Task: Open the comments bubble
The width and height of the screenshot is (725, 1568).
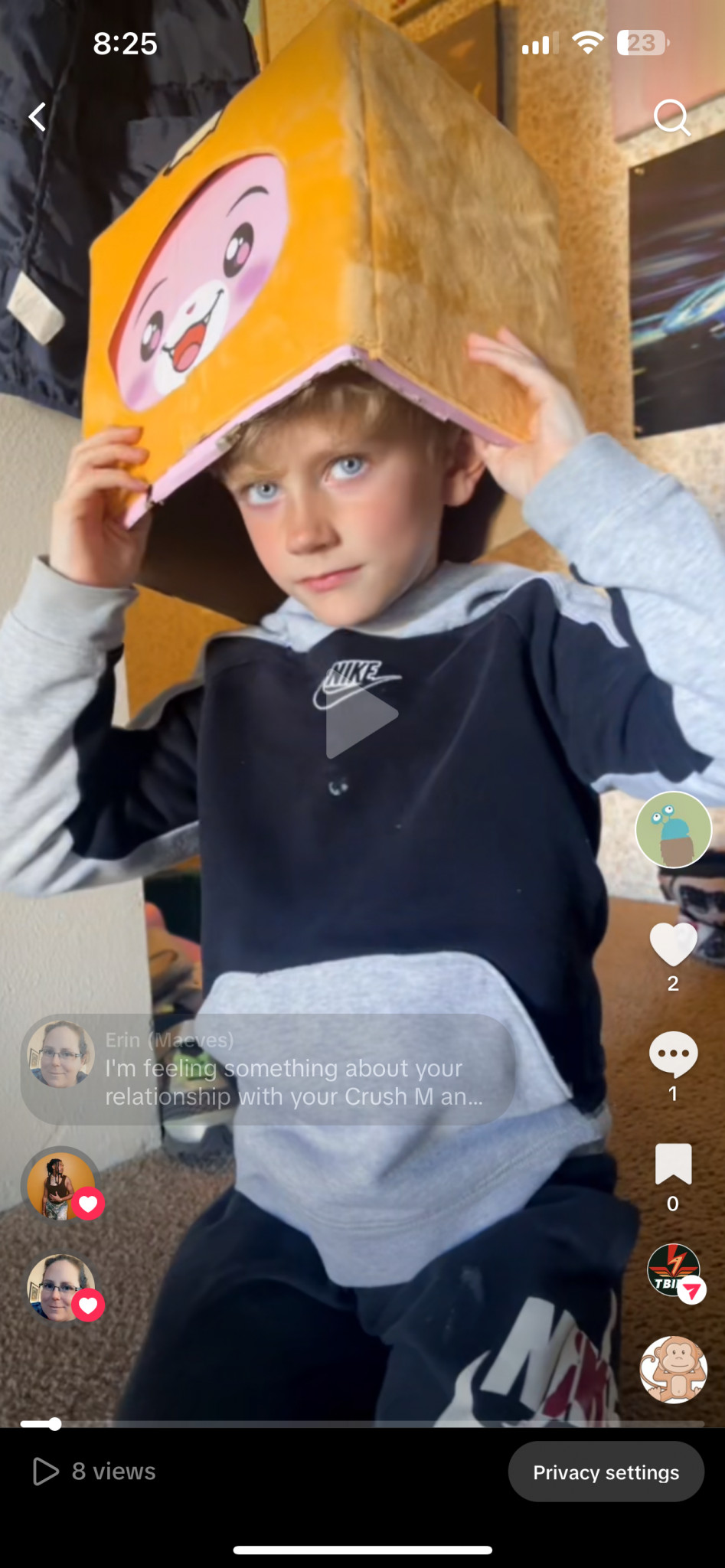Action: click(x=673, y=1054)
